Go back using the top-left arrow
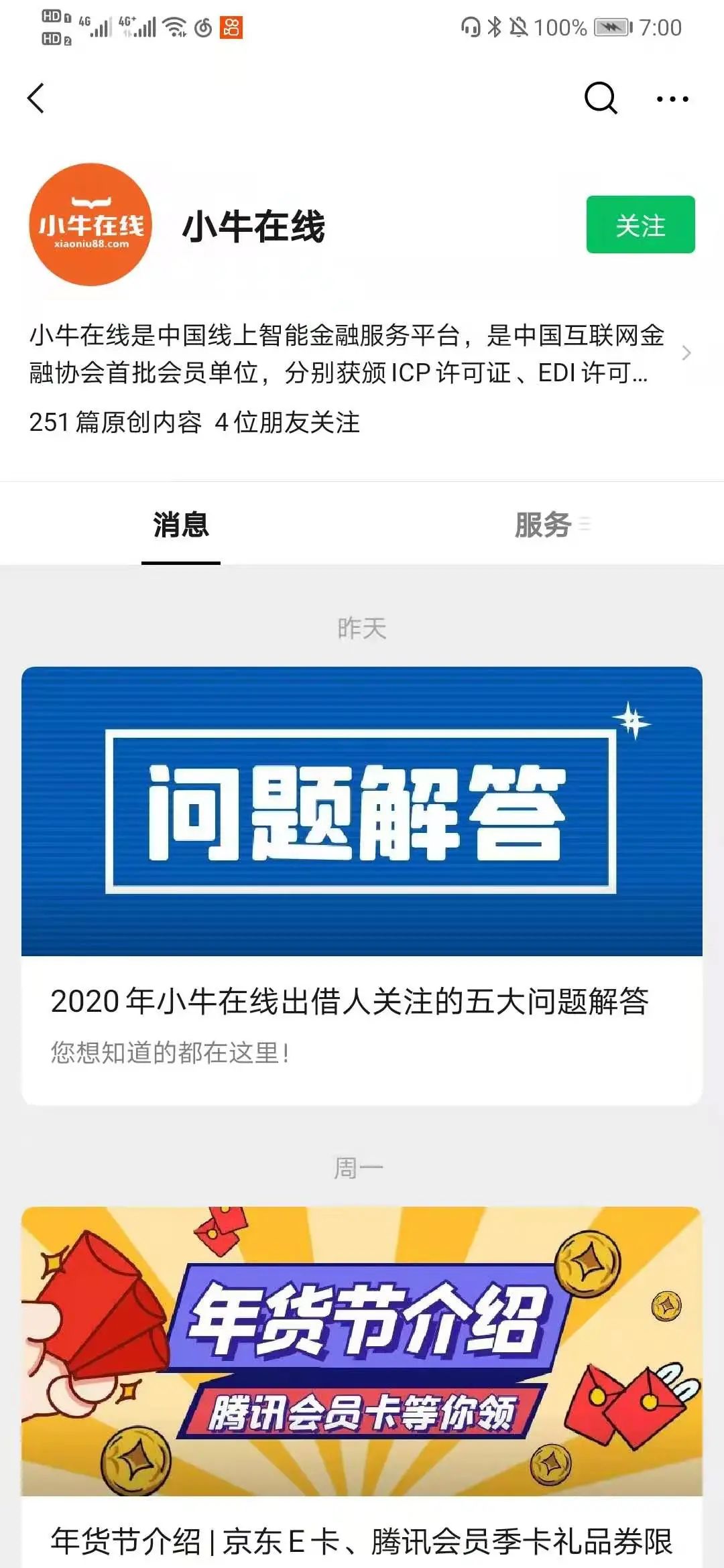This screenshot has width=724, height=1568. coord(36,99)
